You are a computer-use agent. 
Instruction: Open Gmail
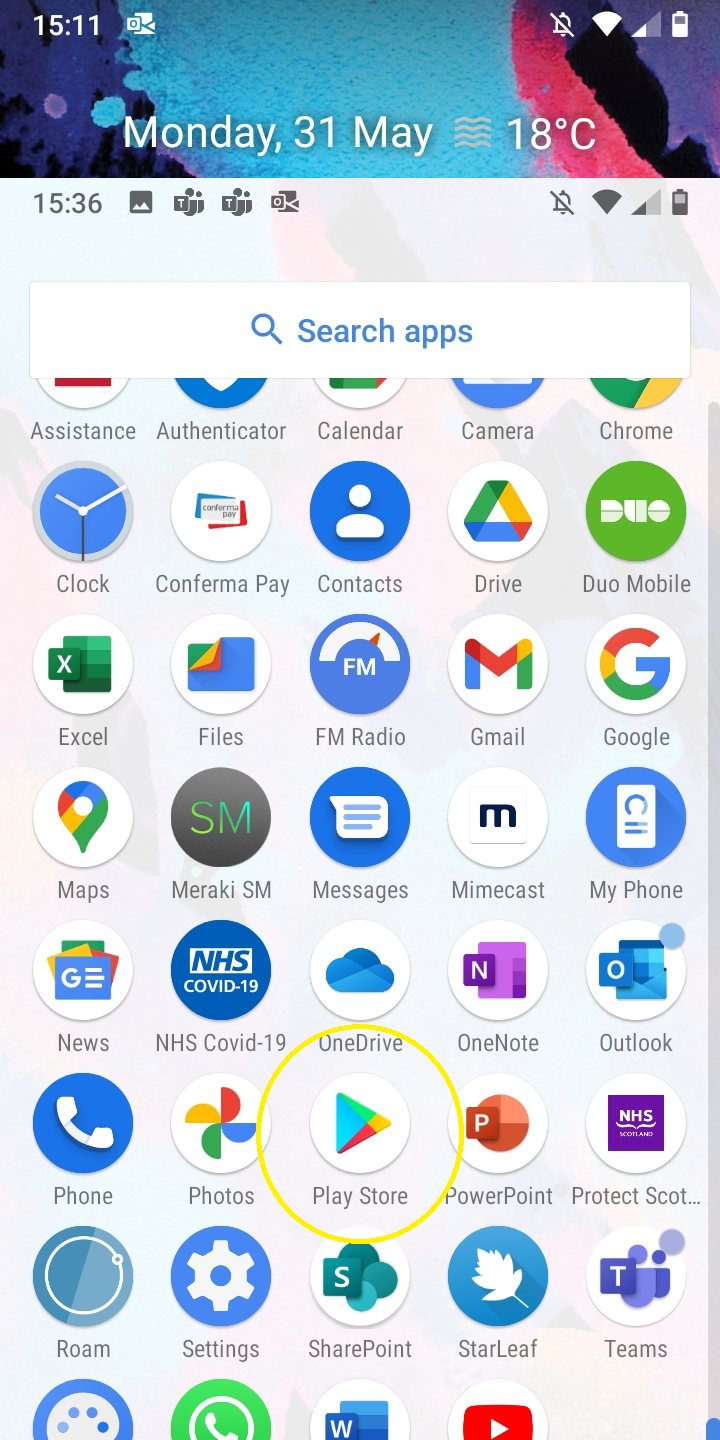click(498, 665)
